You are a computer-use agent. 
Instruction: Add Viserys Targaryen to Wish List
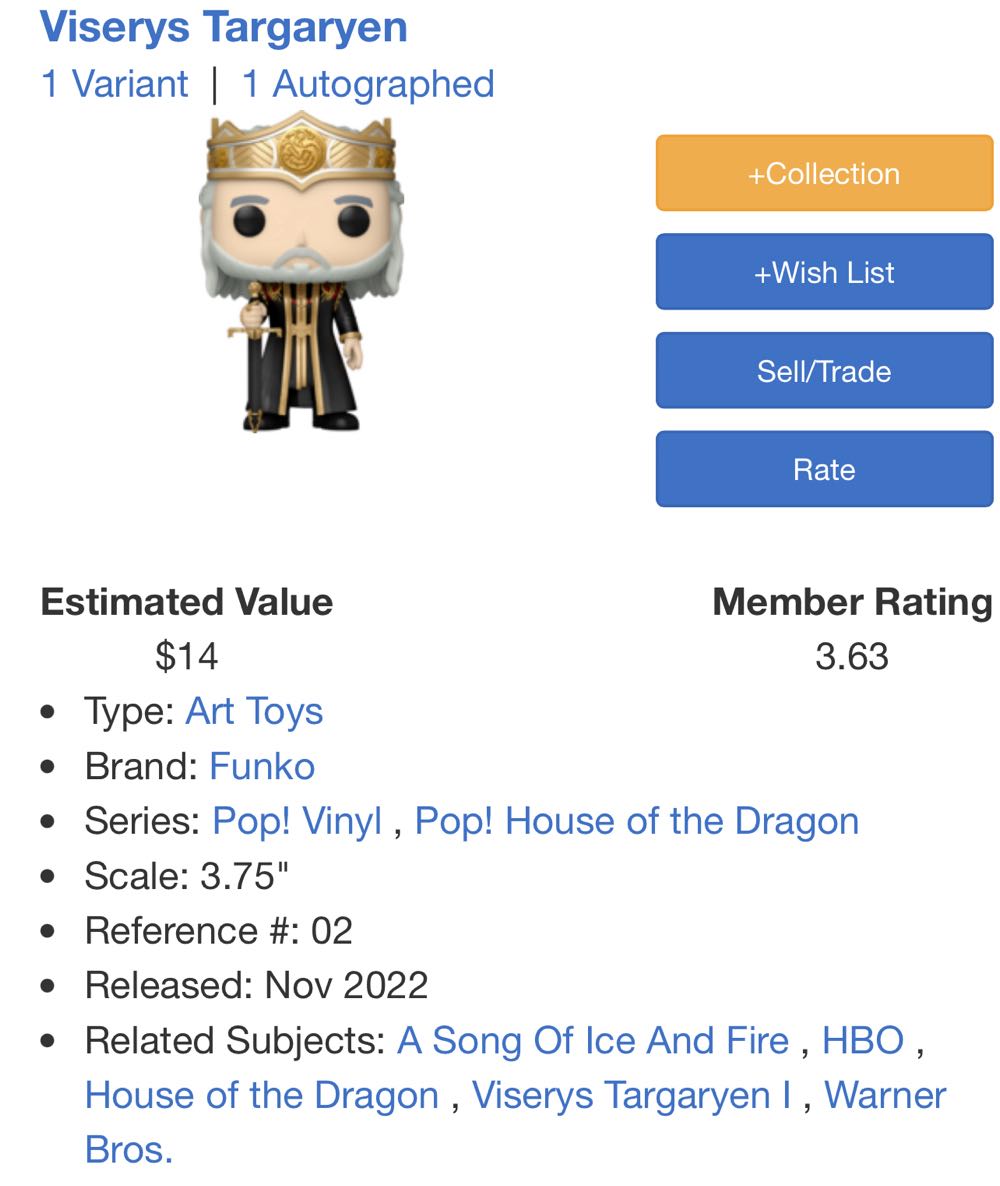823,272
